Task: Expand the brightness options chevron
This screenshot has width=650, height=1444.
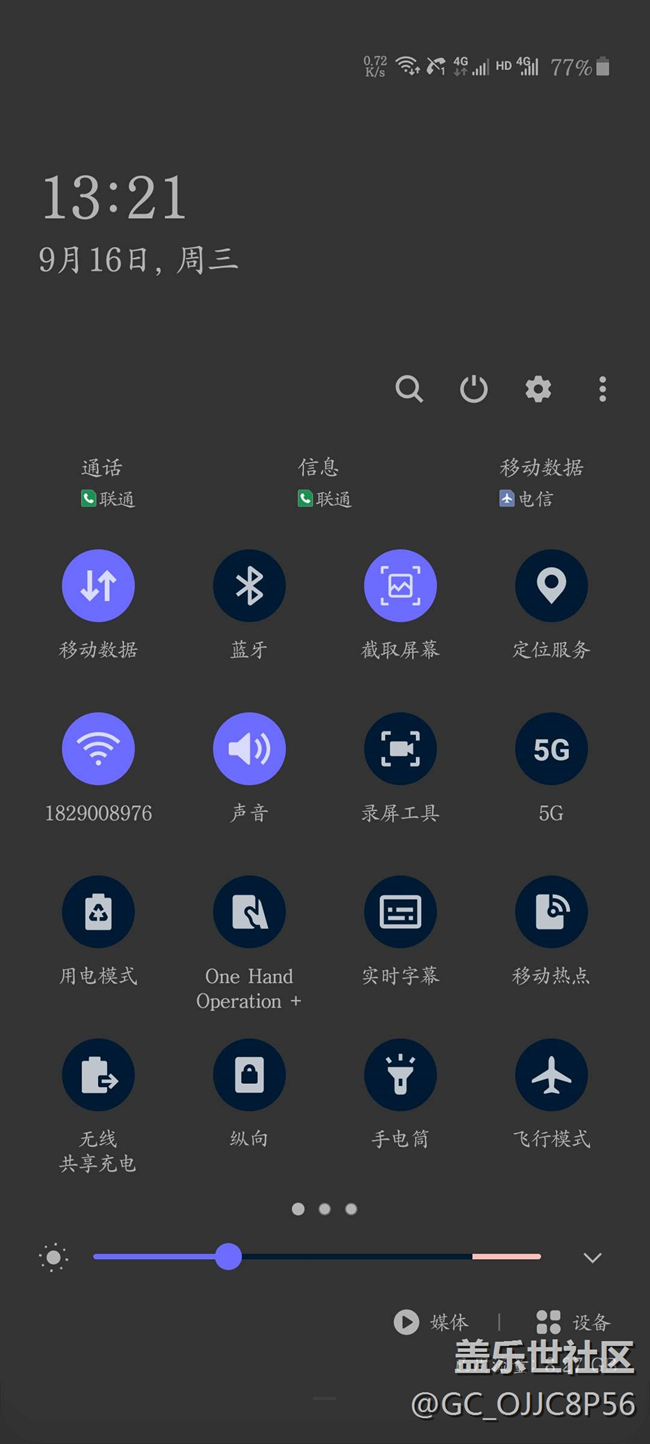Action: 592,1258
